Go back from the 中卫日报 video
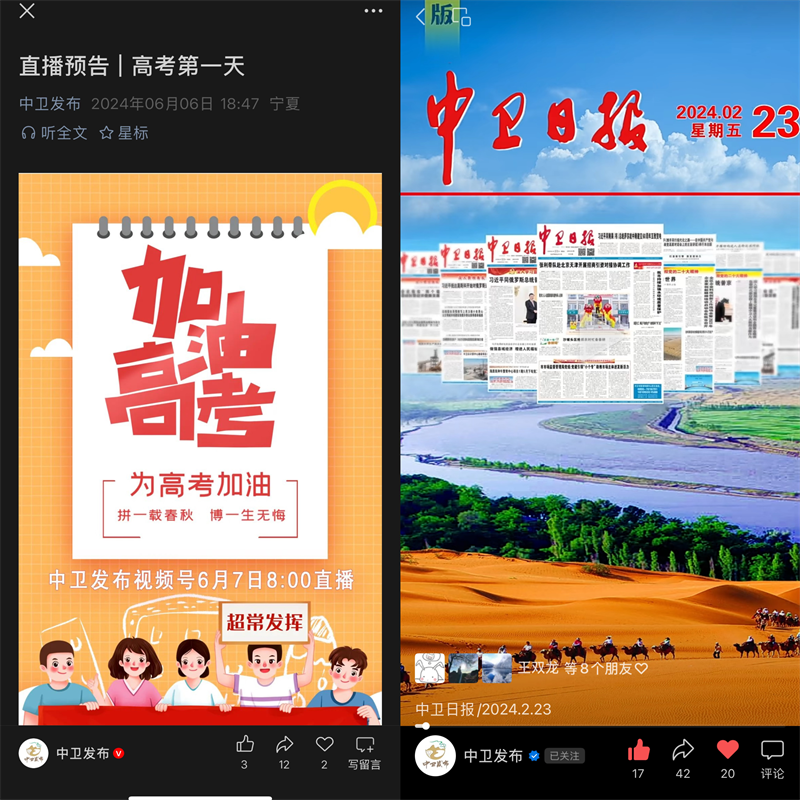Viewport: 800px width, 800px height. click(420, 15)
